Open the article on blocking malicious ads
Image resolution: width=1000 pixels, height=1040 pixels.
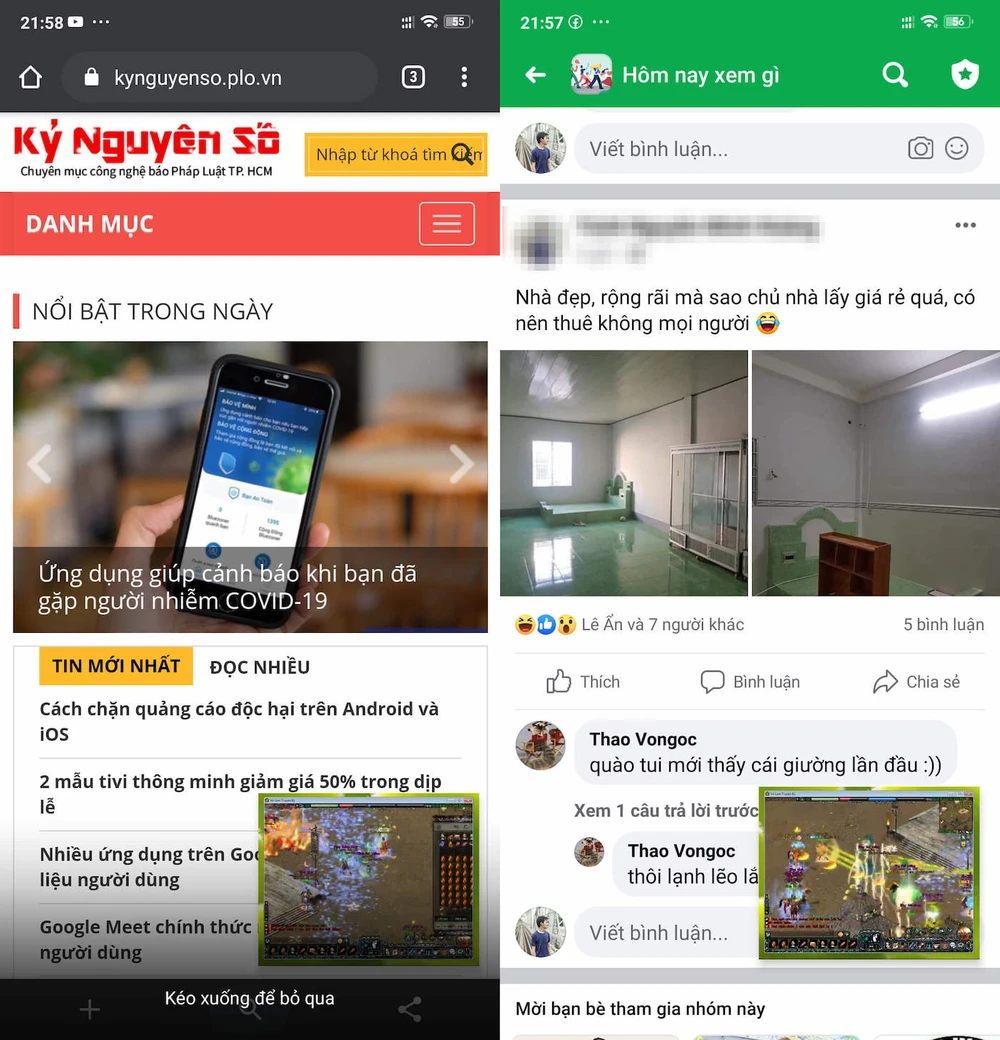[x=239, y=721]
